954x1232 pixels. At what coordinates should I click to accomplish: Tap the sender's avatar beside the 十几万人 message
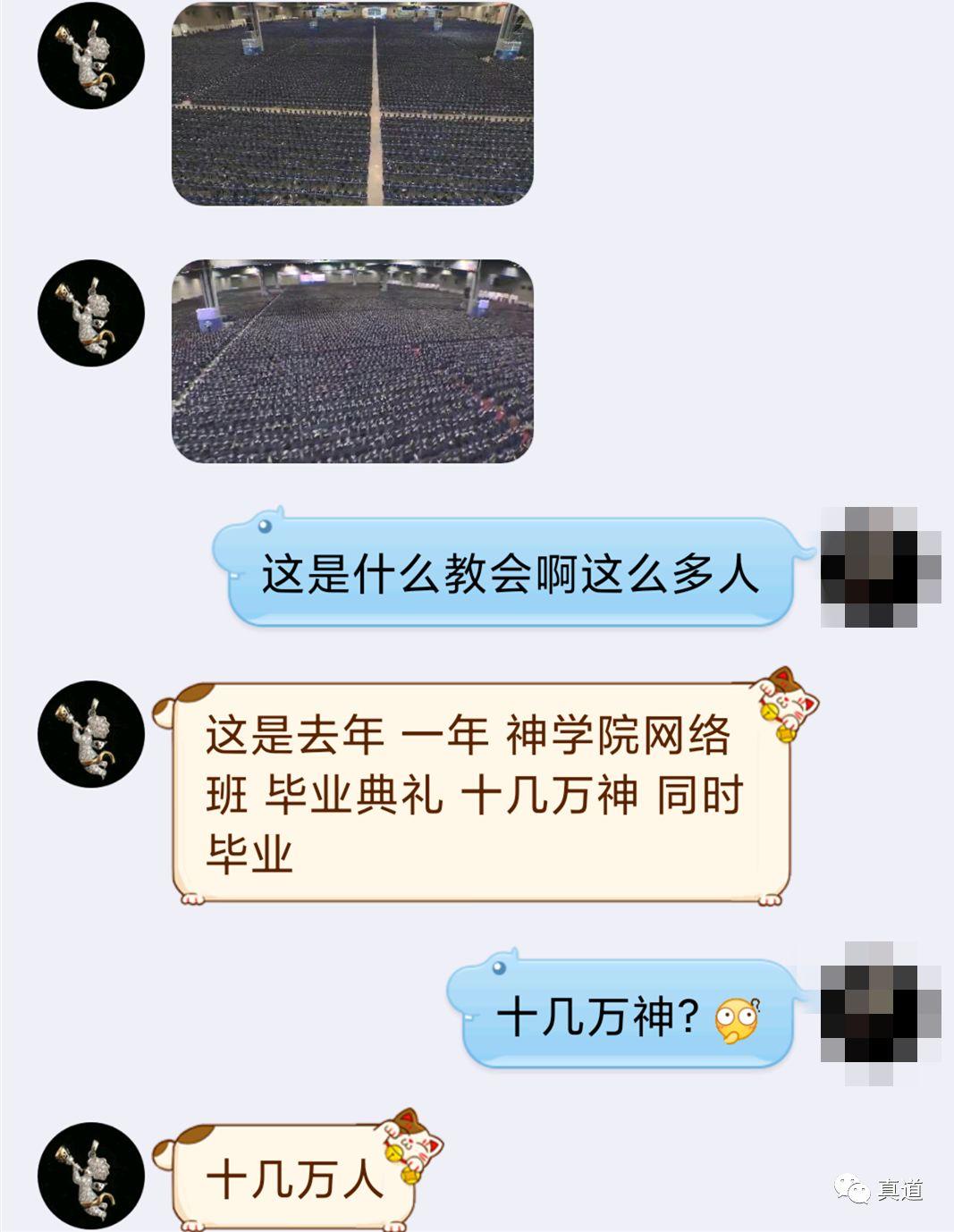tap(90, 1176)
